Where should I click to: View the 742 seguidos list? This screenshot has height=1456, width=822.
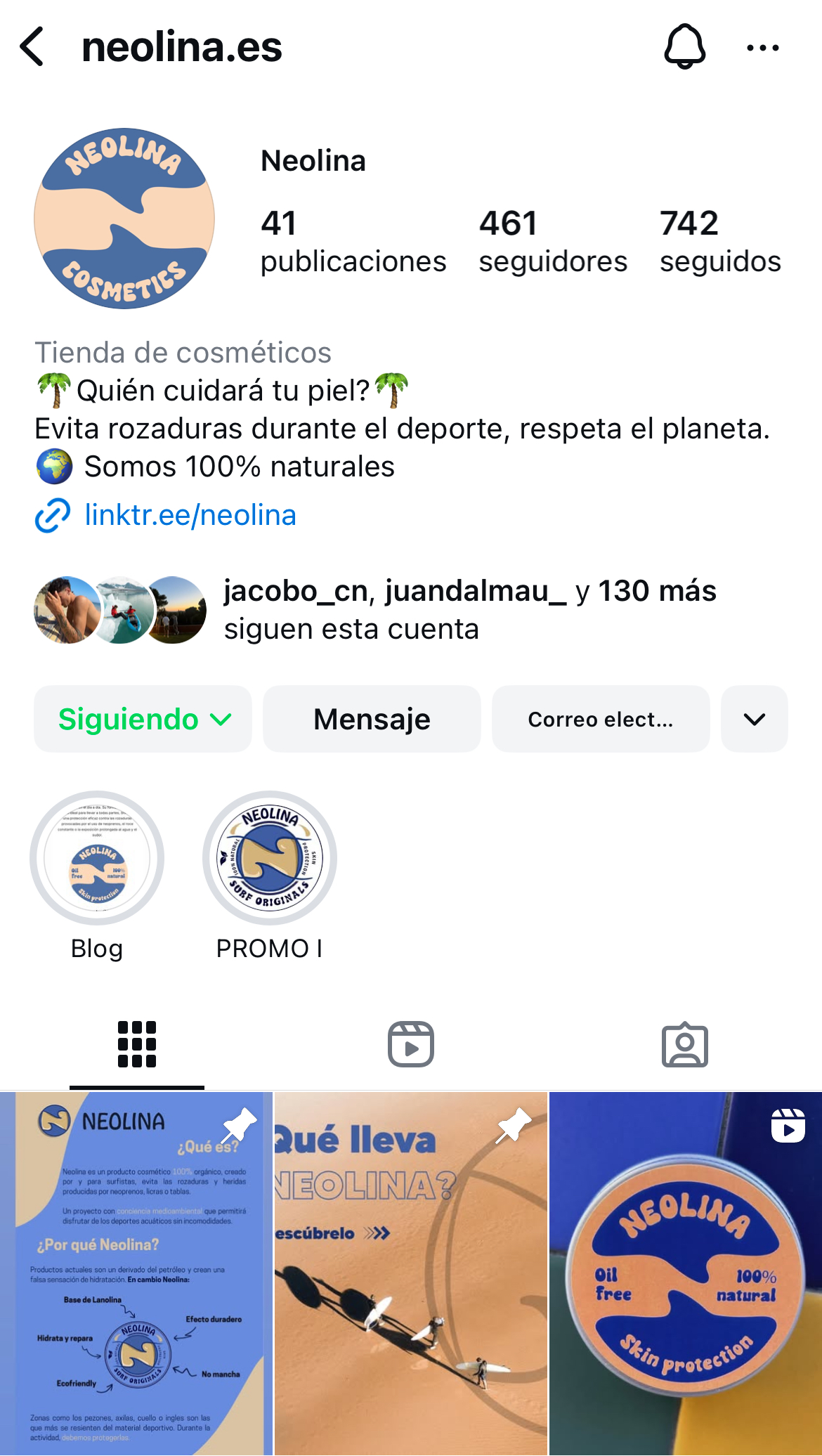[719, 241]
